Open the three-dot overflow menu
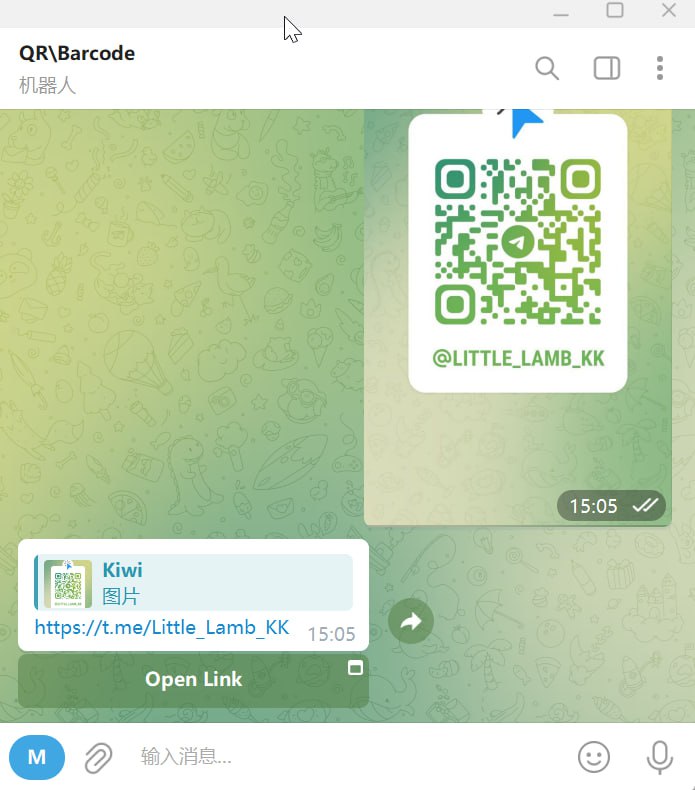The width and height of the screenshot is (695, 790). pyautogui.click(x=660, y=68)
